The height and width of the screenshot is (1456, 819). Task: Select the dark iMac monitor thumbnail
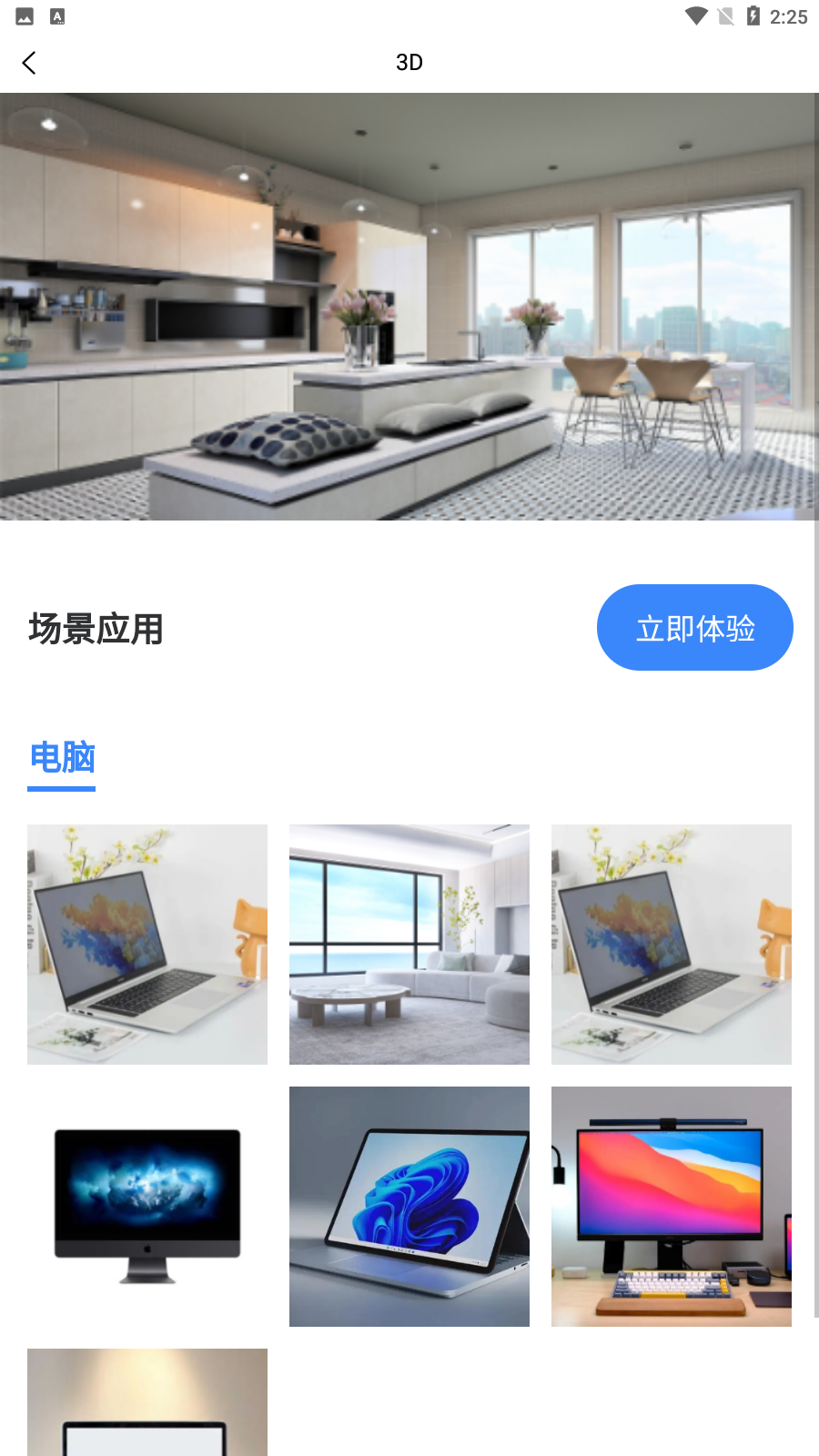point(147,1207)
